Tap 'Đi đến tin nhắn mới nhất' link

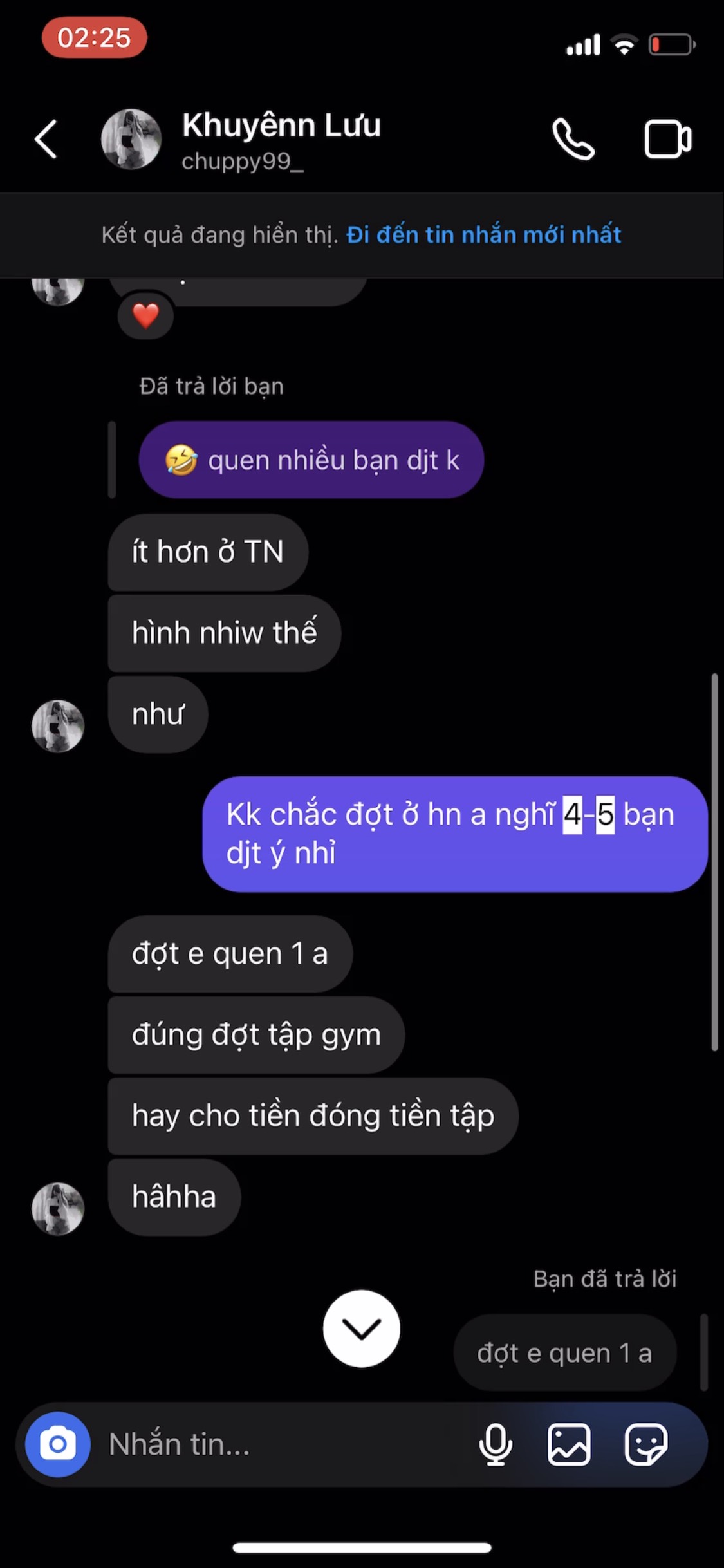click(x=483, y=235)
